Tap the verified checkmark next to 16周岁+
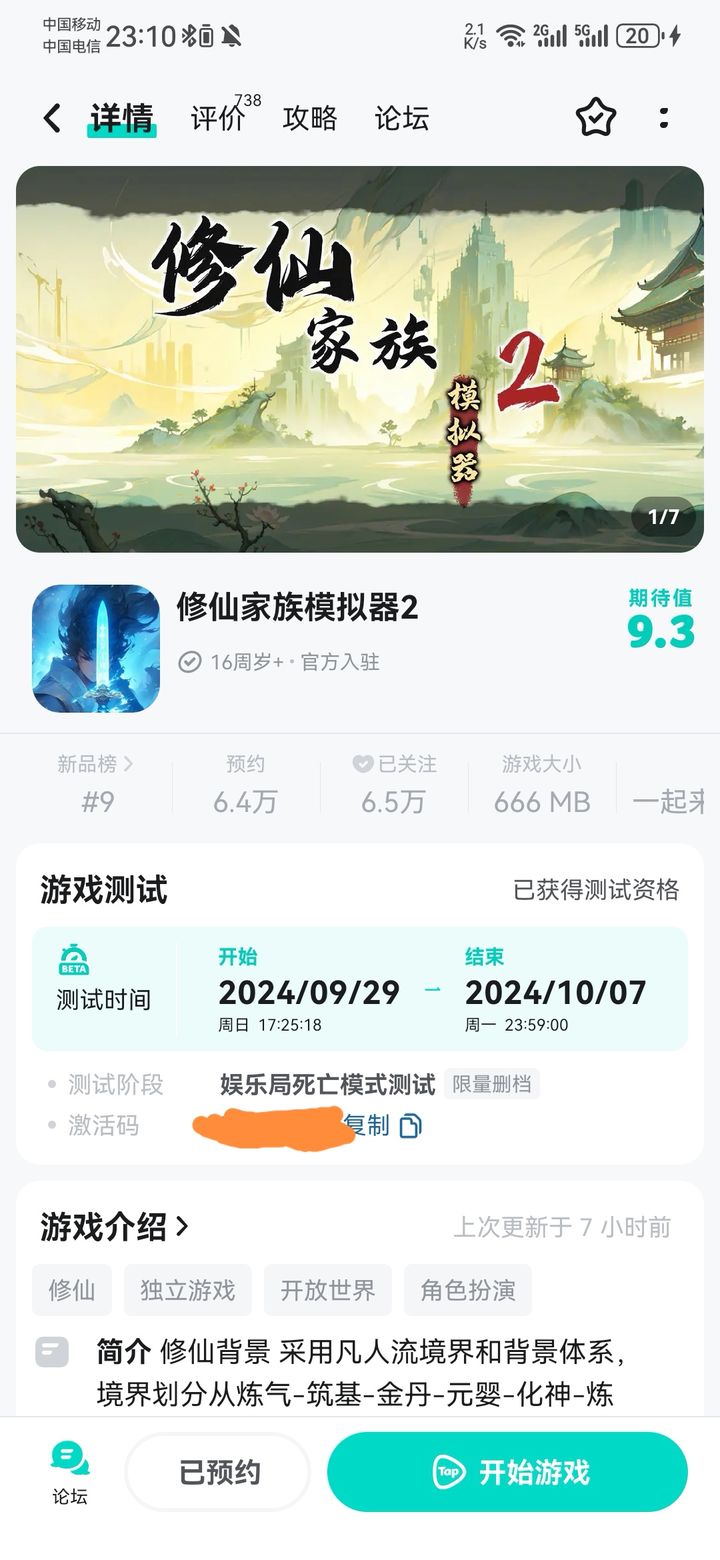720x1560 pixels. pyautogui.click(x=191, y=661)
